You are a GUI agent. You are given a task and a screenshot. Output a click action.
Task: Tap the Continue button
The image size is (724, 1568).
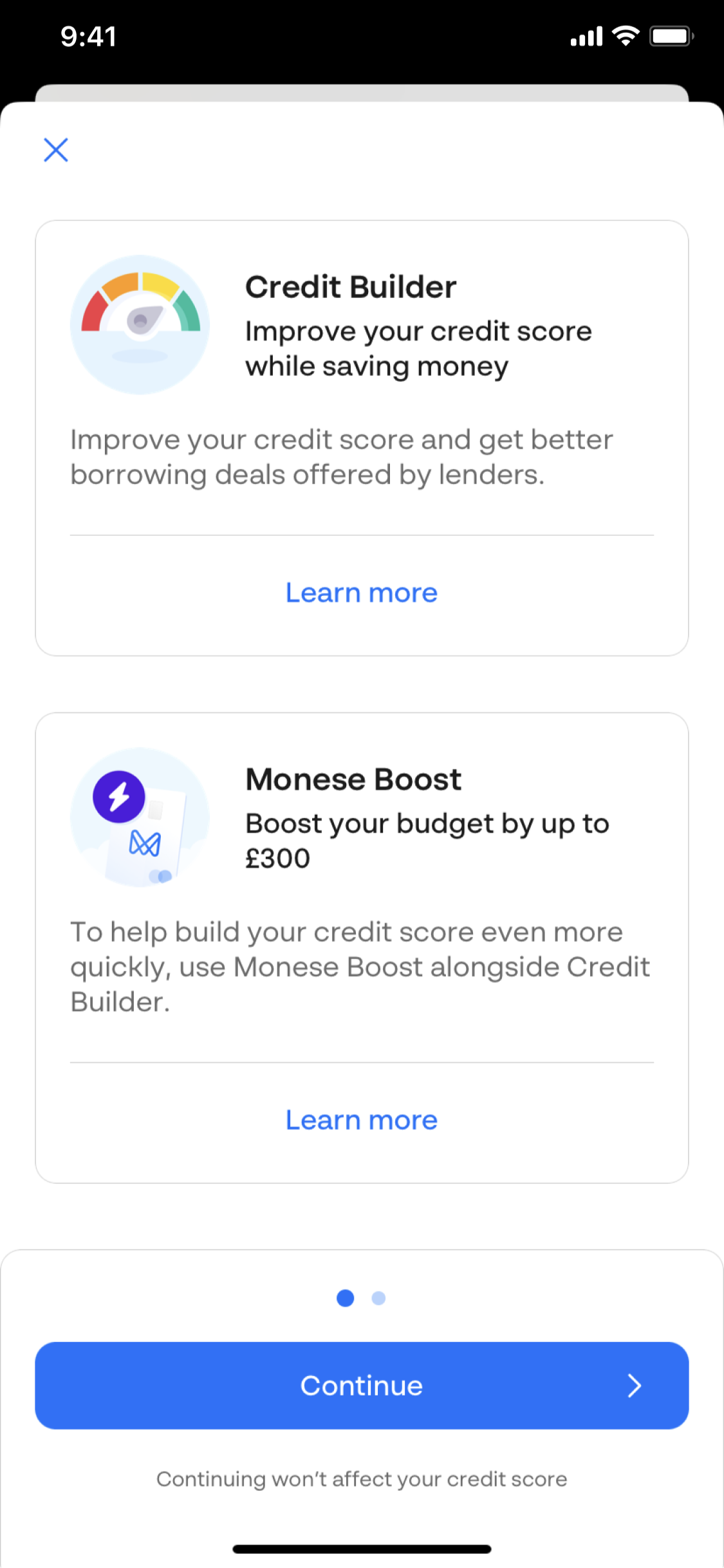point(362,1386)
